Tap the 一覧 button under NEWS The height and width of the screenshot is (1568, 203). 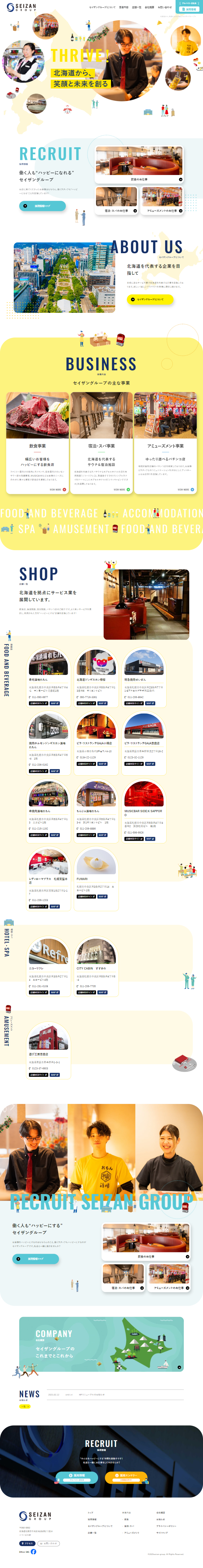[24, 1406]
